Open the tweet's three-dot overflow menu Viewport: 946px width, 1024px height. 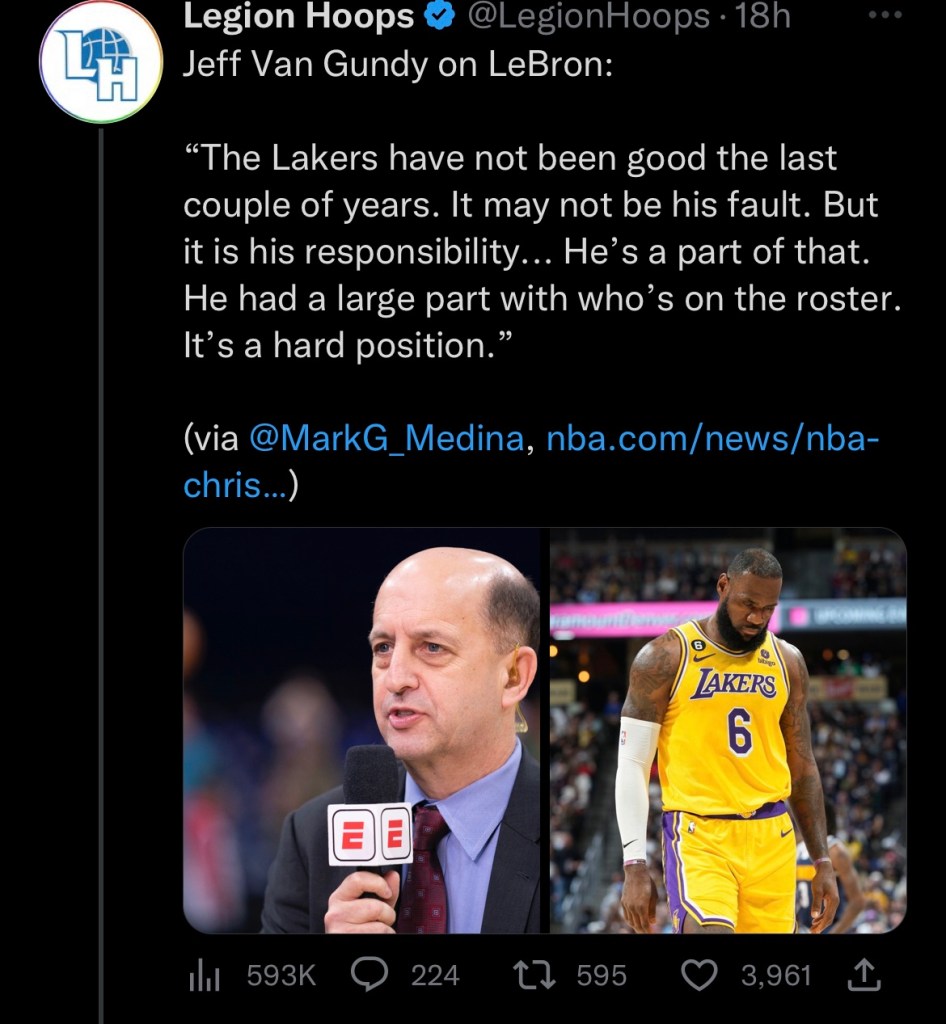883,18
